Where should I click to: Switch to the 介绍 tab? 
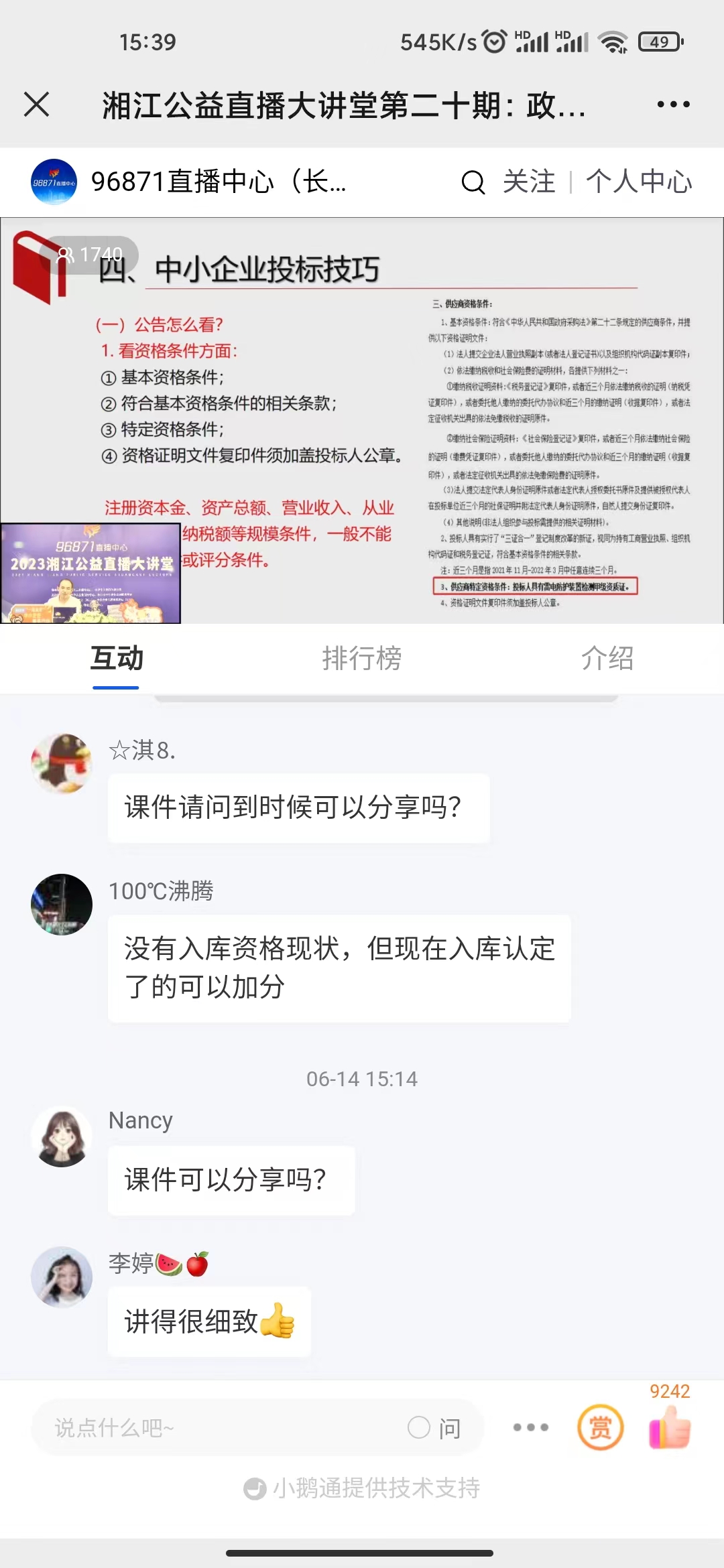click(607, 658)
